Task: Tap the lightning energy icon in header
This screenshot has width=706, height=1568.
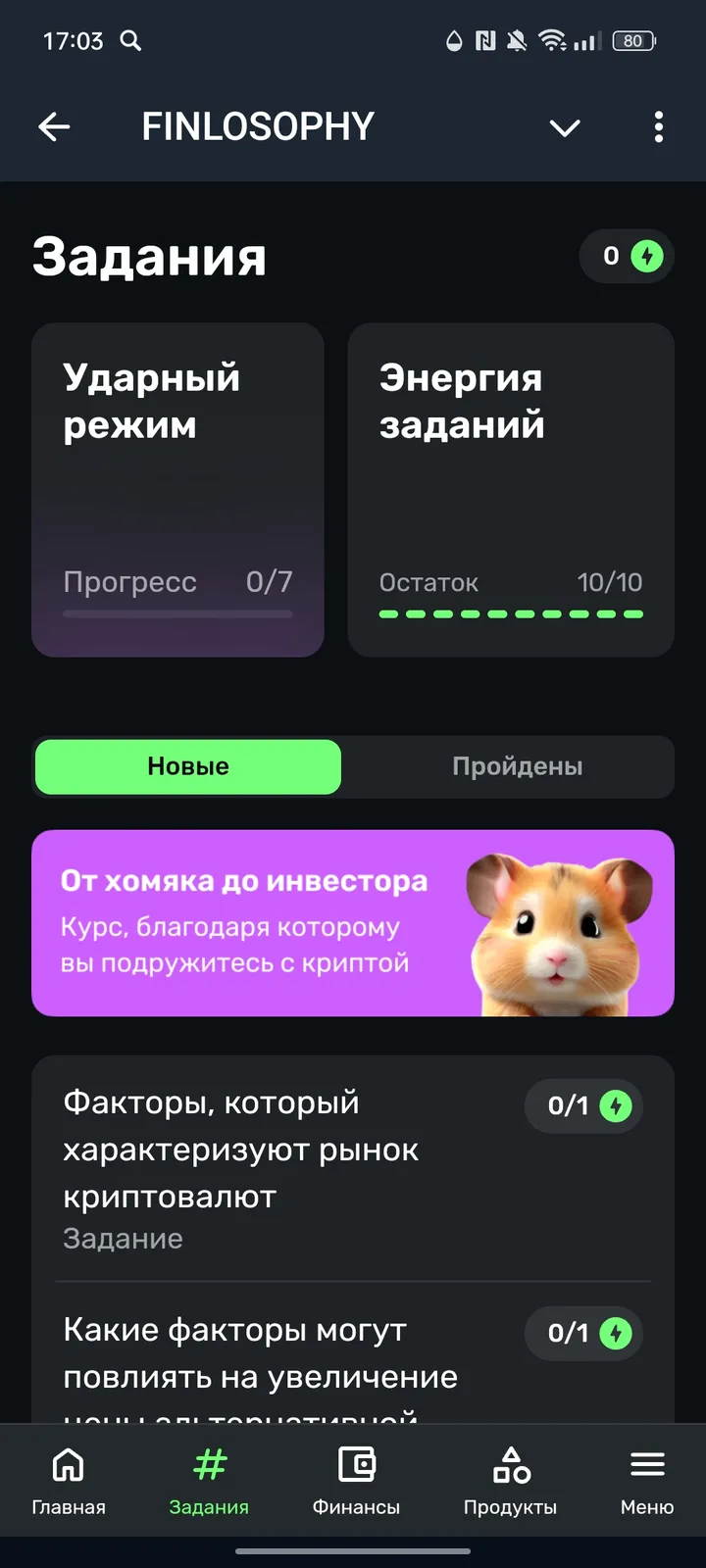Action: (x=647, y=256)
